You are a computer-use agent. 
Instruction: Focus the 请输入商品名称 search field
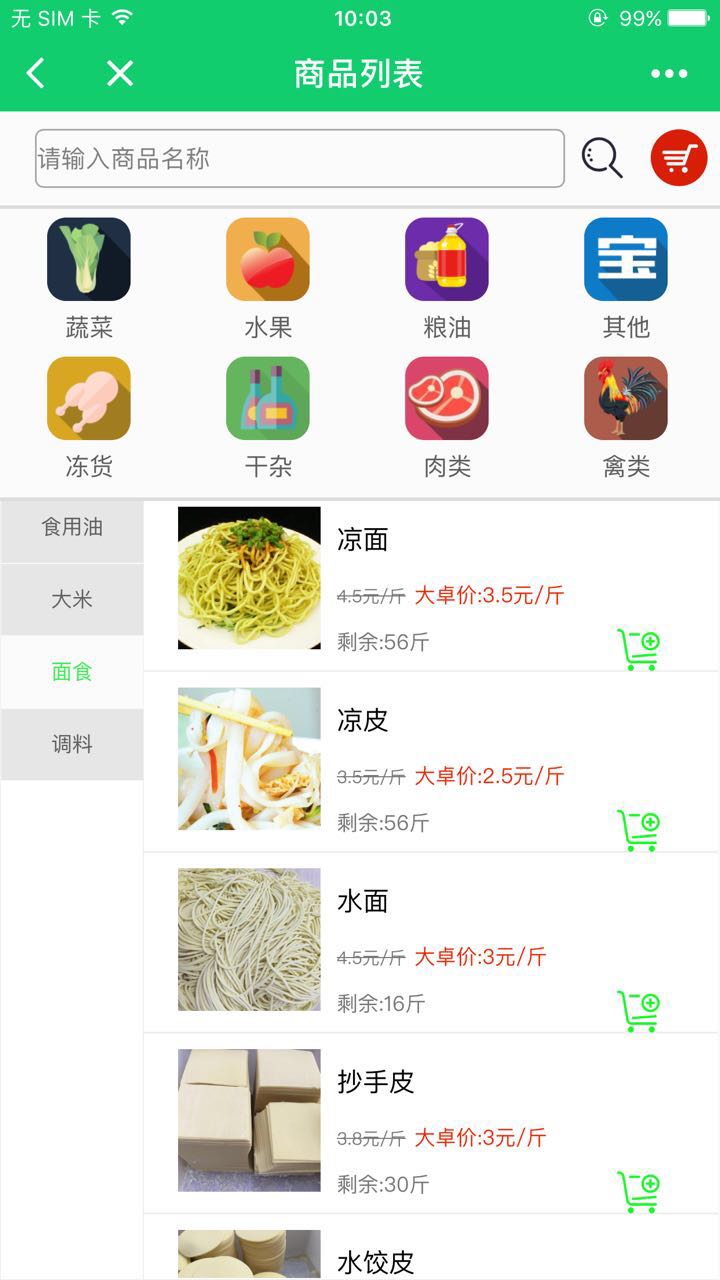tap(299, 158)
